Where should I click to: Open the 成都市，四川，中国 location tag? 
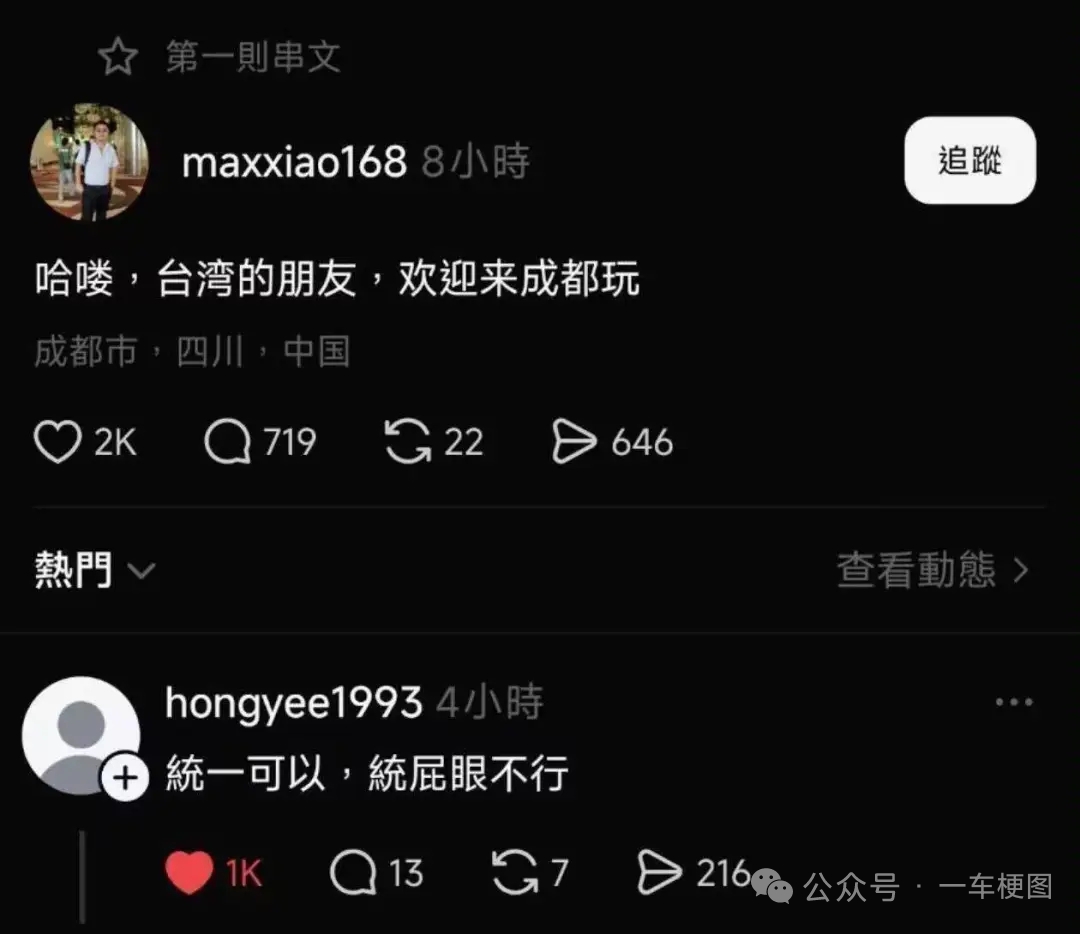[192, 352]
